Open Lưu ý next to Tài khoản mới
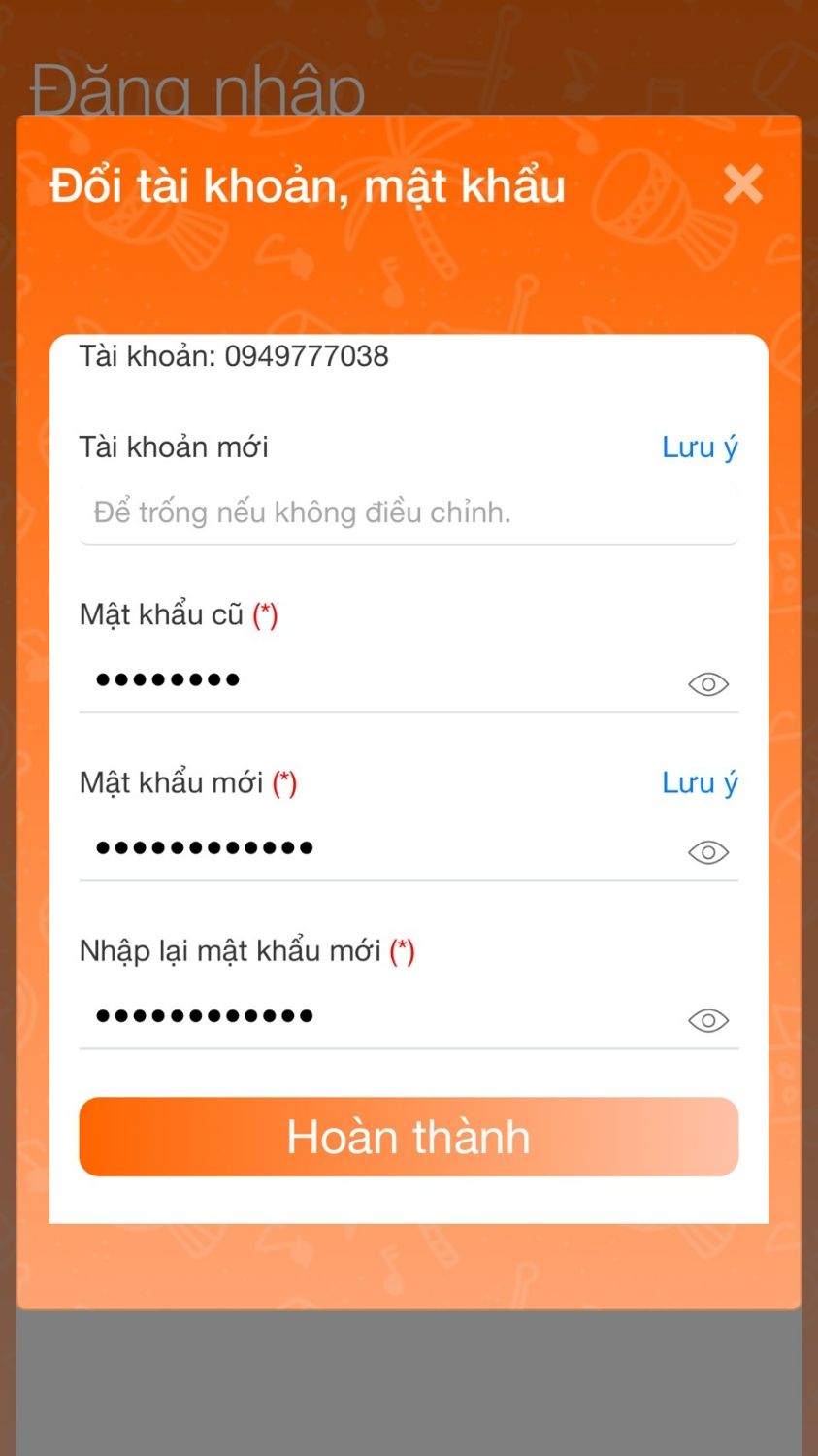 pos(700,447)
